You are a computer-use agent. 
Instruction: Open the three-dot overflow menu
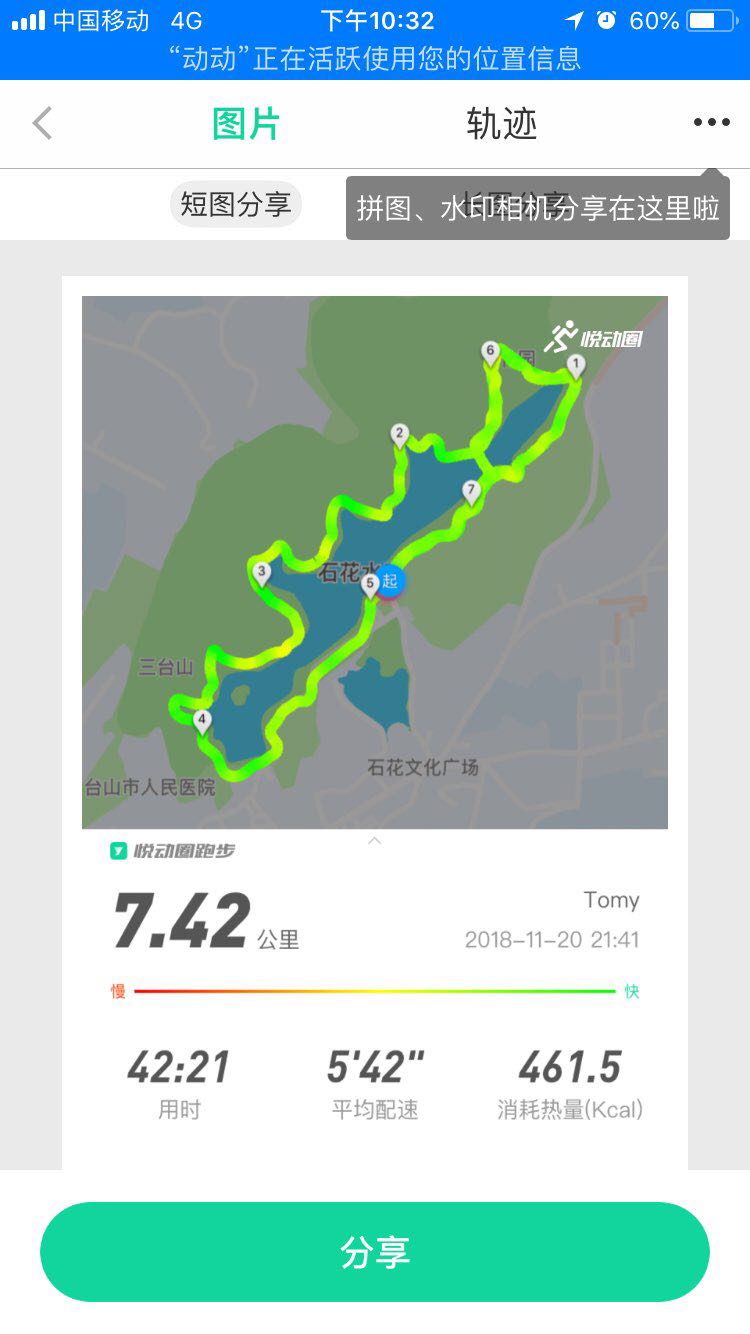711,123
